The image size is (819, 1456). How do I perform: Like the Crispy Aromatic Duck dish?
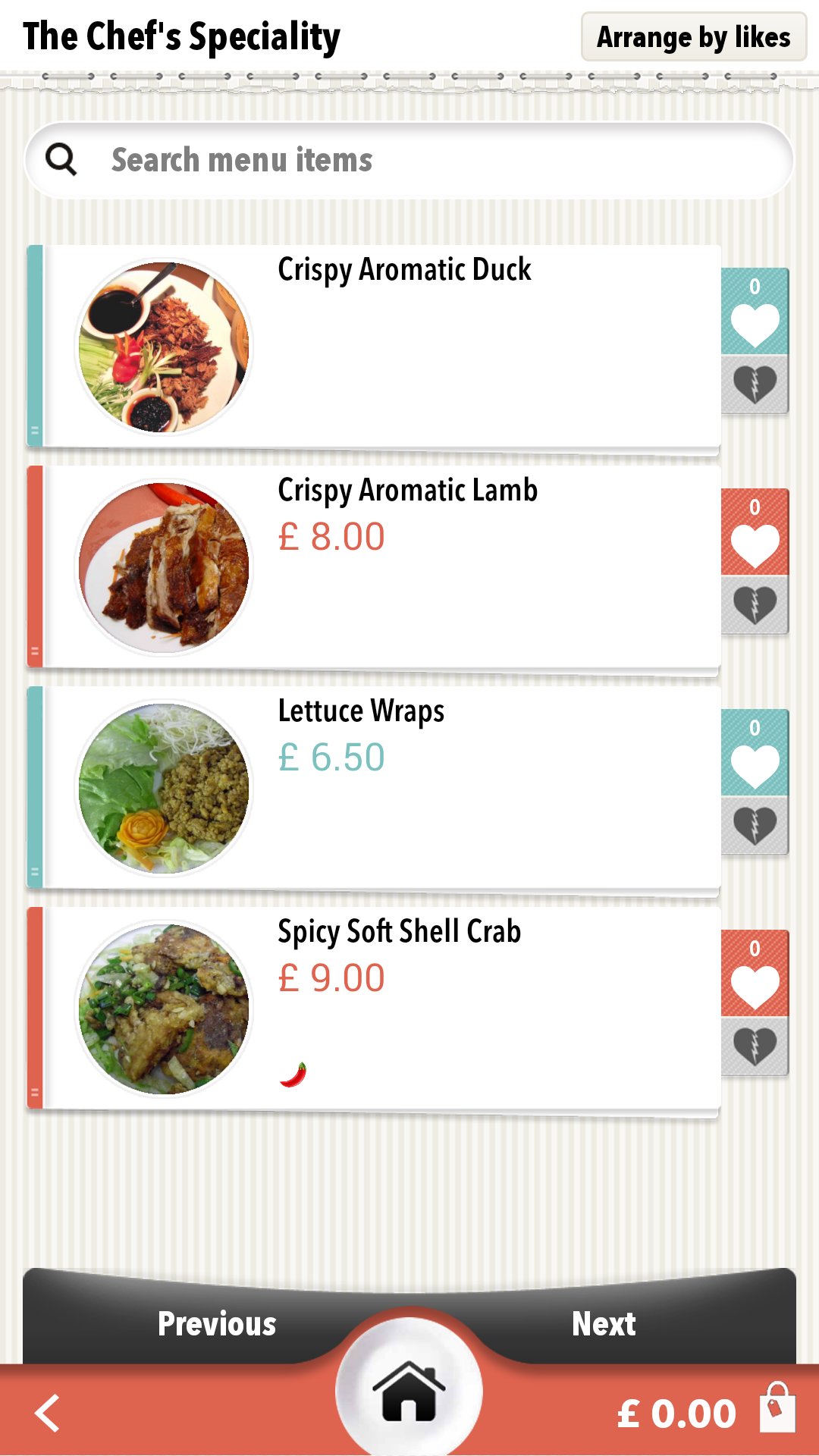(755, 311)
